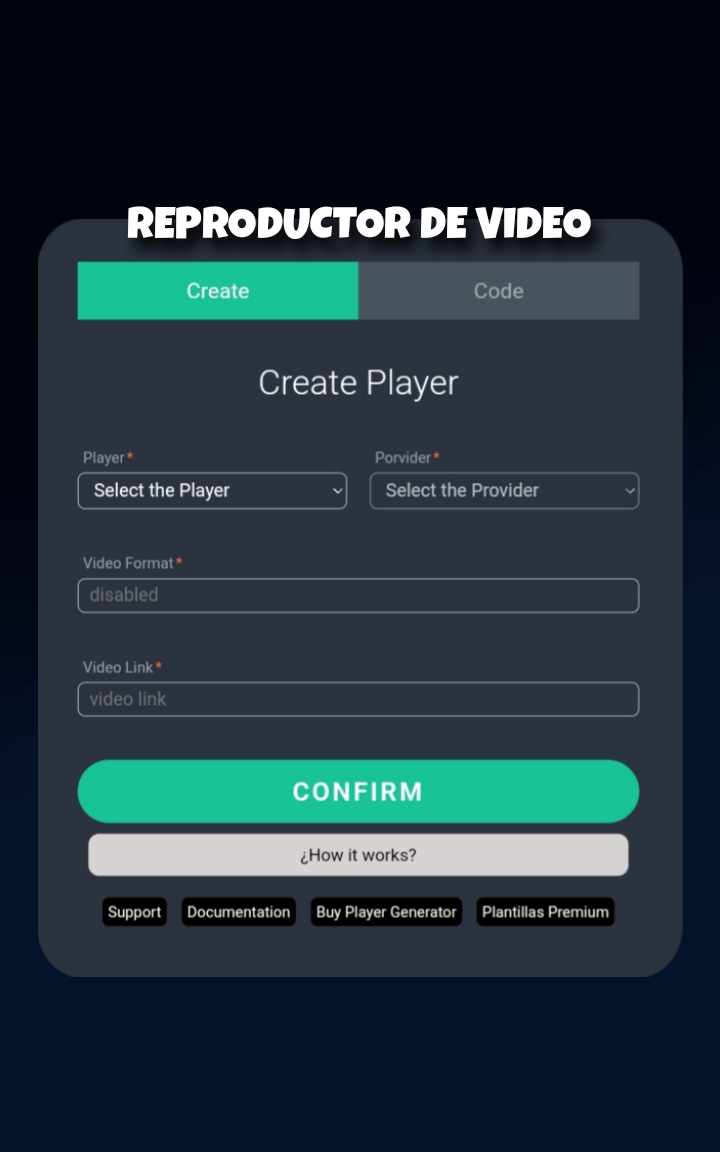Open Plantillas Premium
Viewport: 720px width, 1152px height.
pos(545,912)
